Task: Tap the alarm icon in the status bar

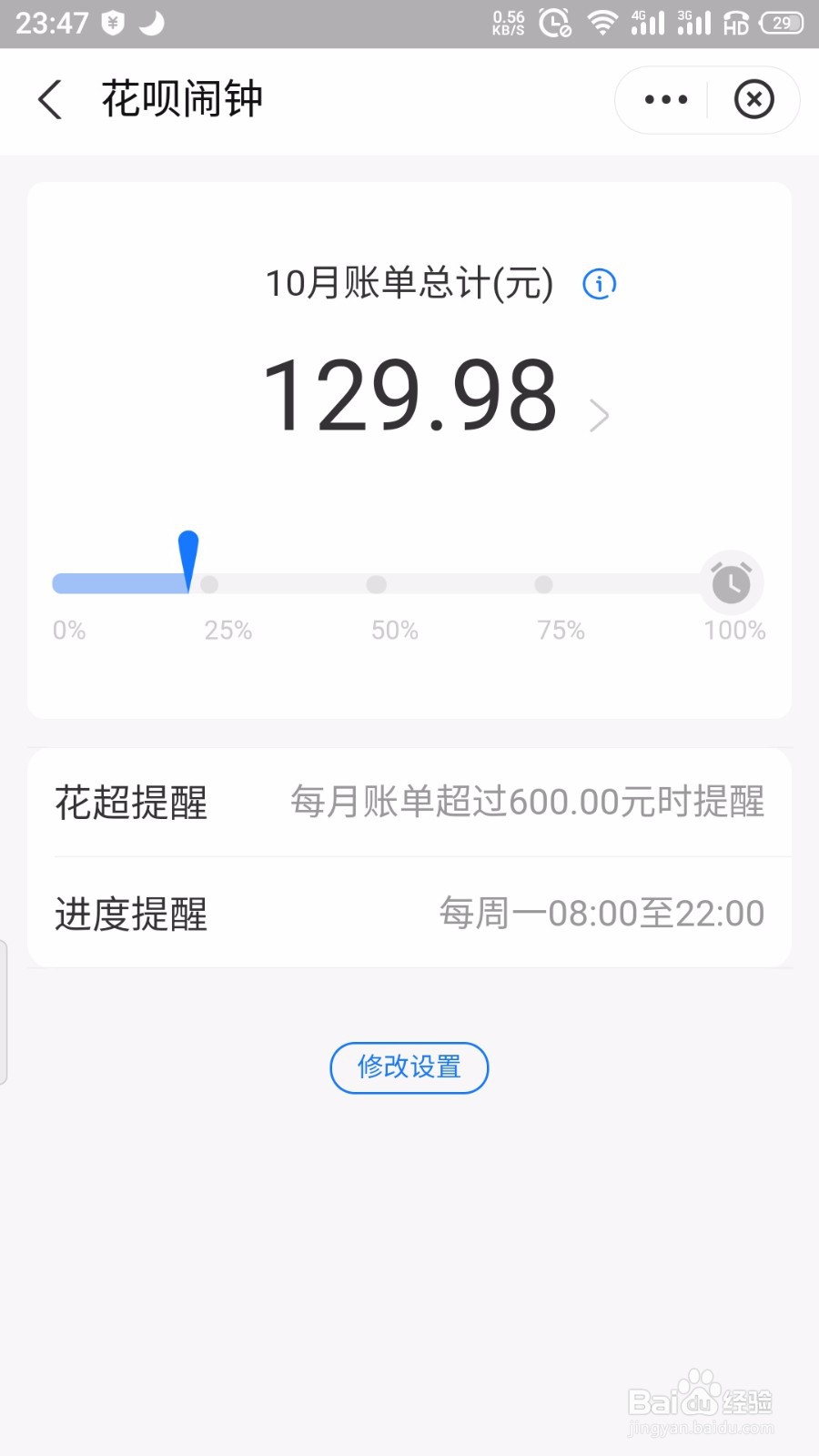Action: tap(553, 22)
